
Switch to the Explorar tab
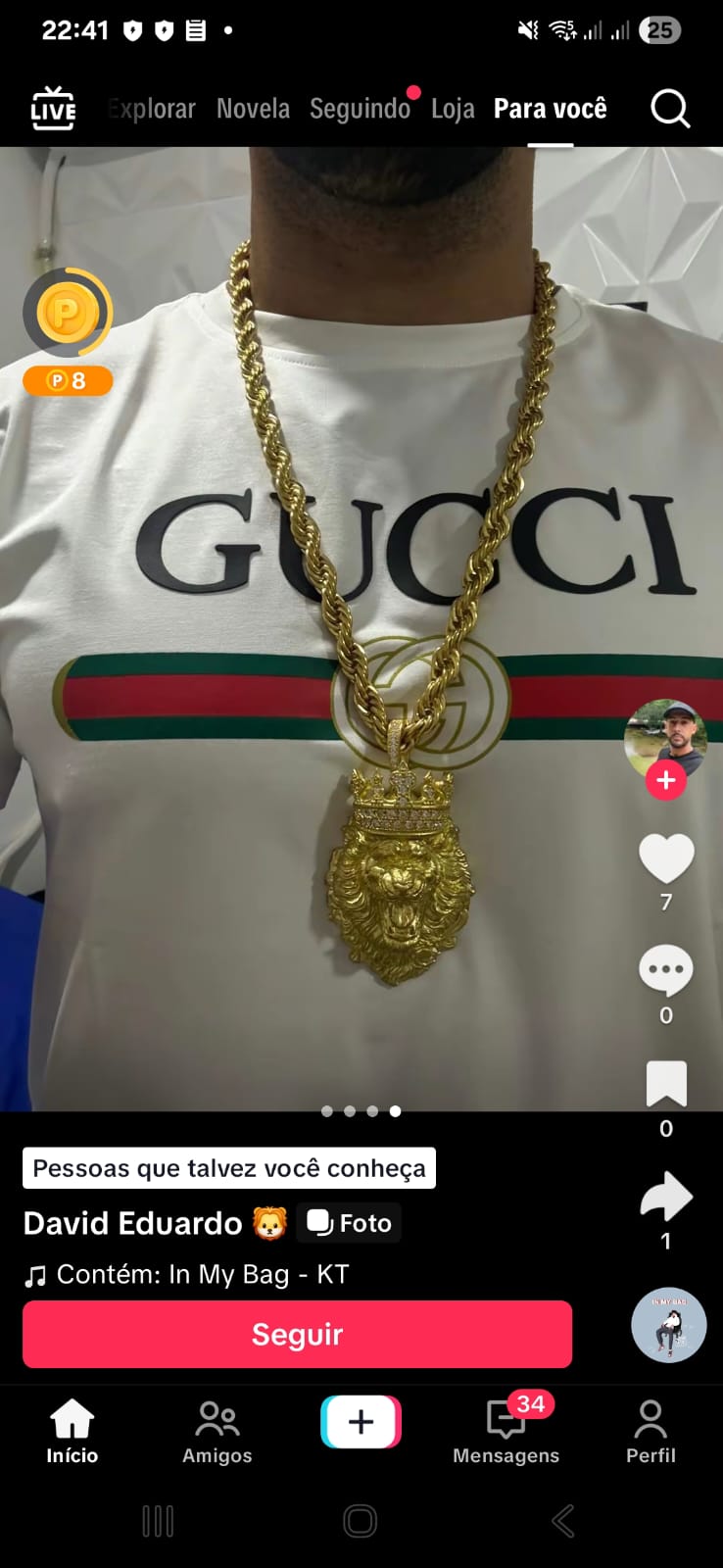(x=153, y=109)
